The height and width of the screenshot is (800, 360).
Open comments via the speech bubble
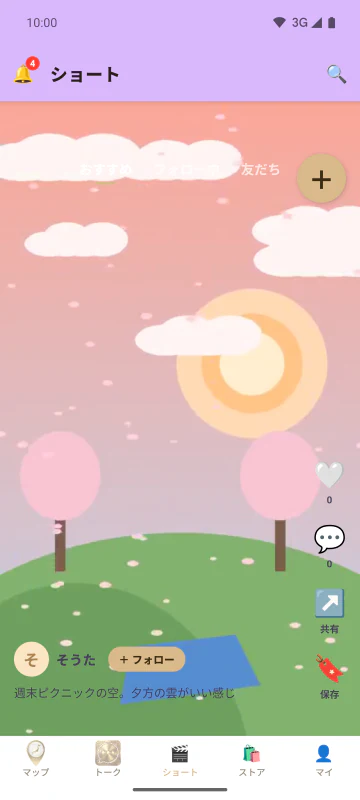coord(329,540)
